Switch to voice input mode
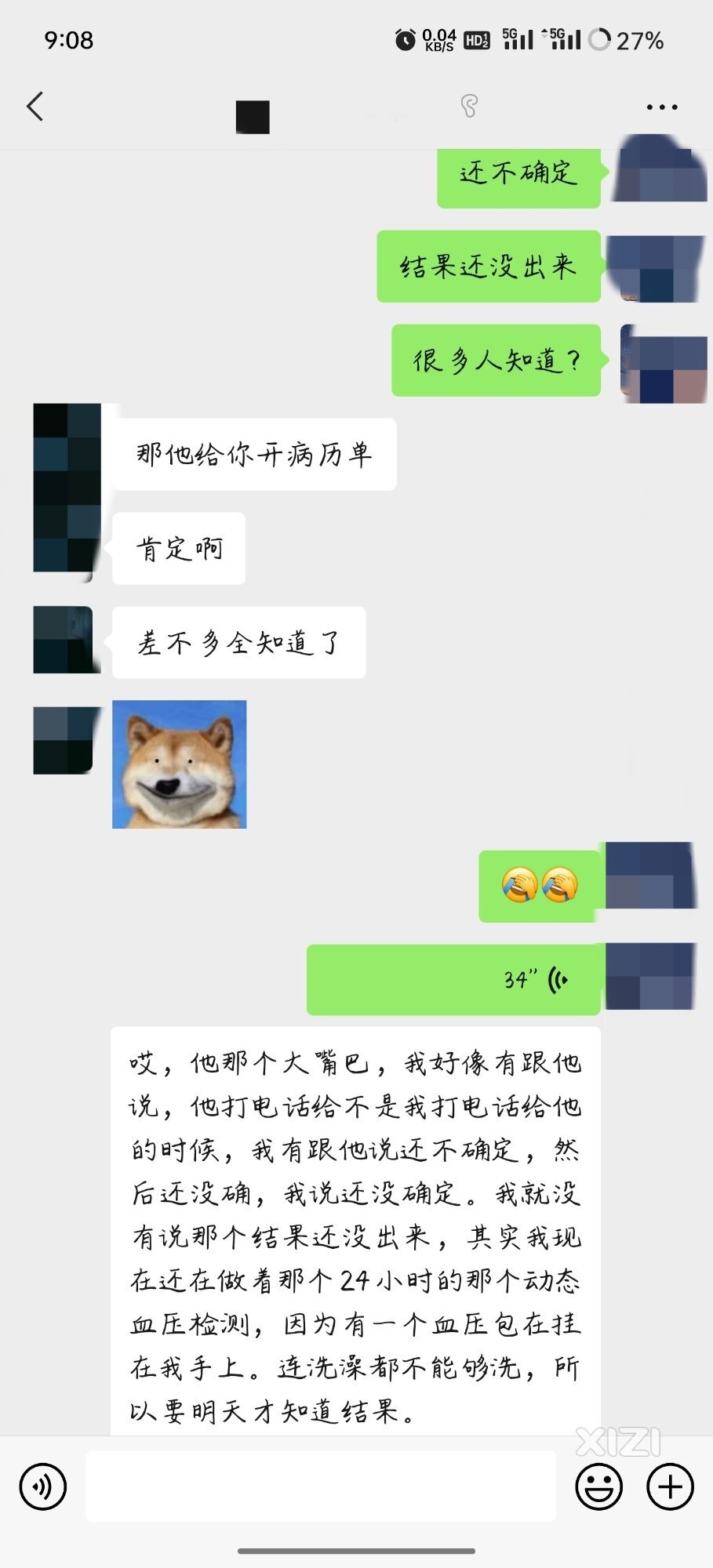Viewport: 713px width, 1568px height. [43, 1486]
